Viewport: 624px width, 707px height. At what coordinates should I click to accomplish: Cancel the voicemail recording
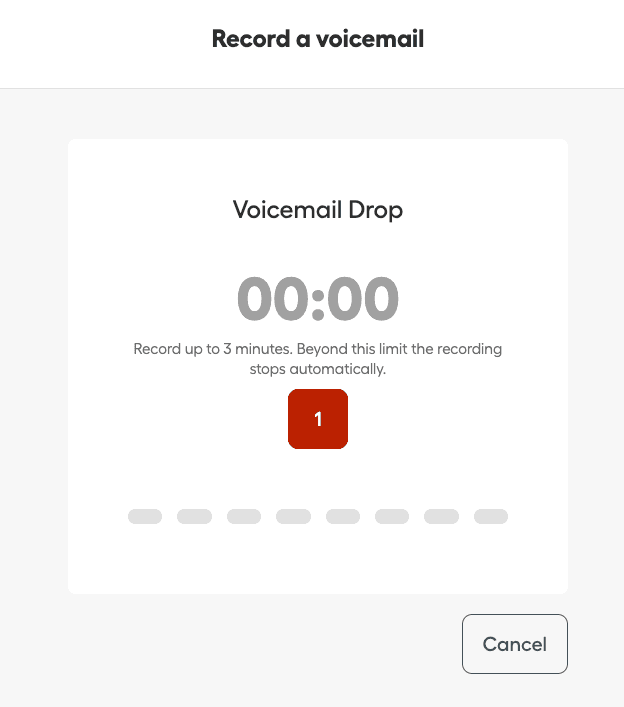(x=514, y=644)
